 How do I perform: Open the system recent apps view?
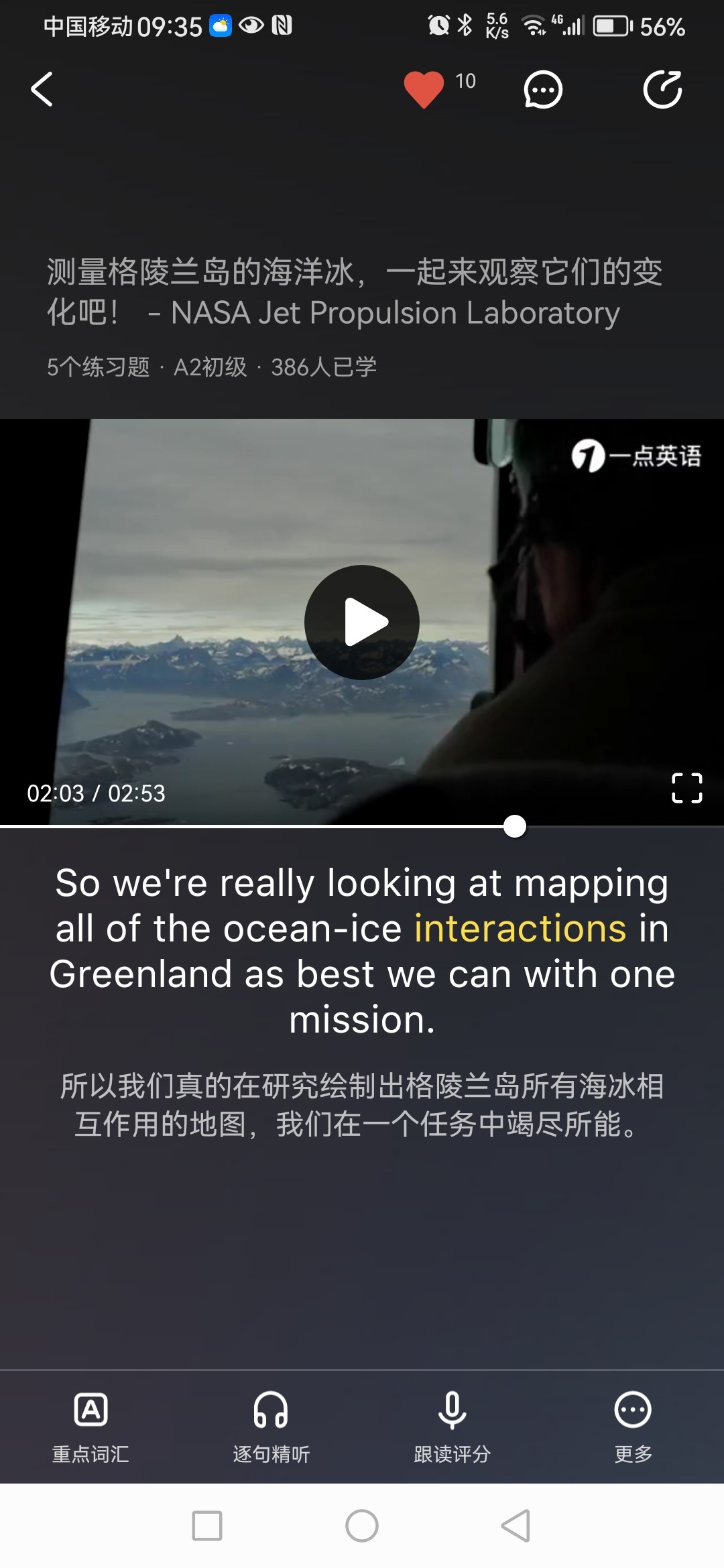207,1526
